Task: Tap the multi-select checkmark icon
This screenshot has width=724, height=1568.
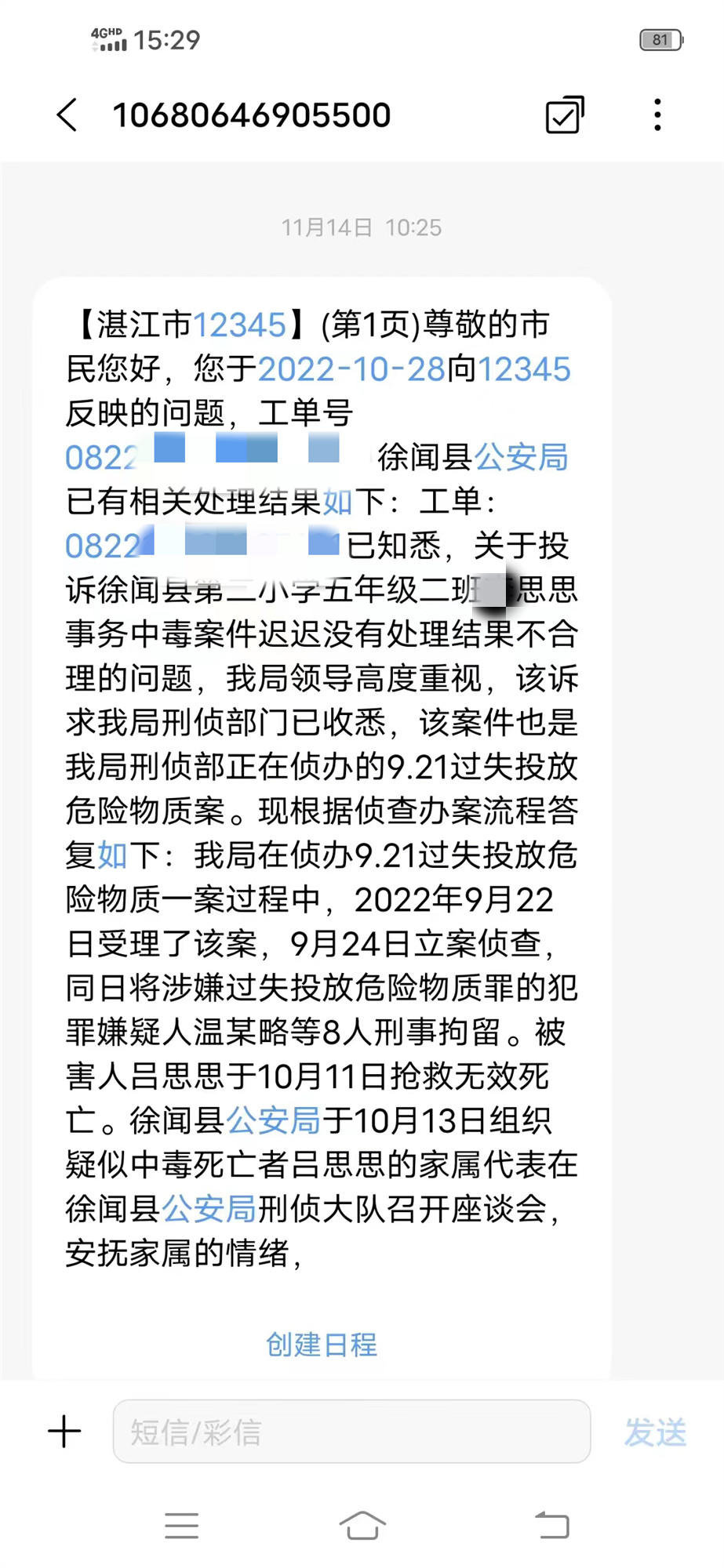Action: [563, 114]
